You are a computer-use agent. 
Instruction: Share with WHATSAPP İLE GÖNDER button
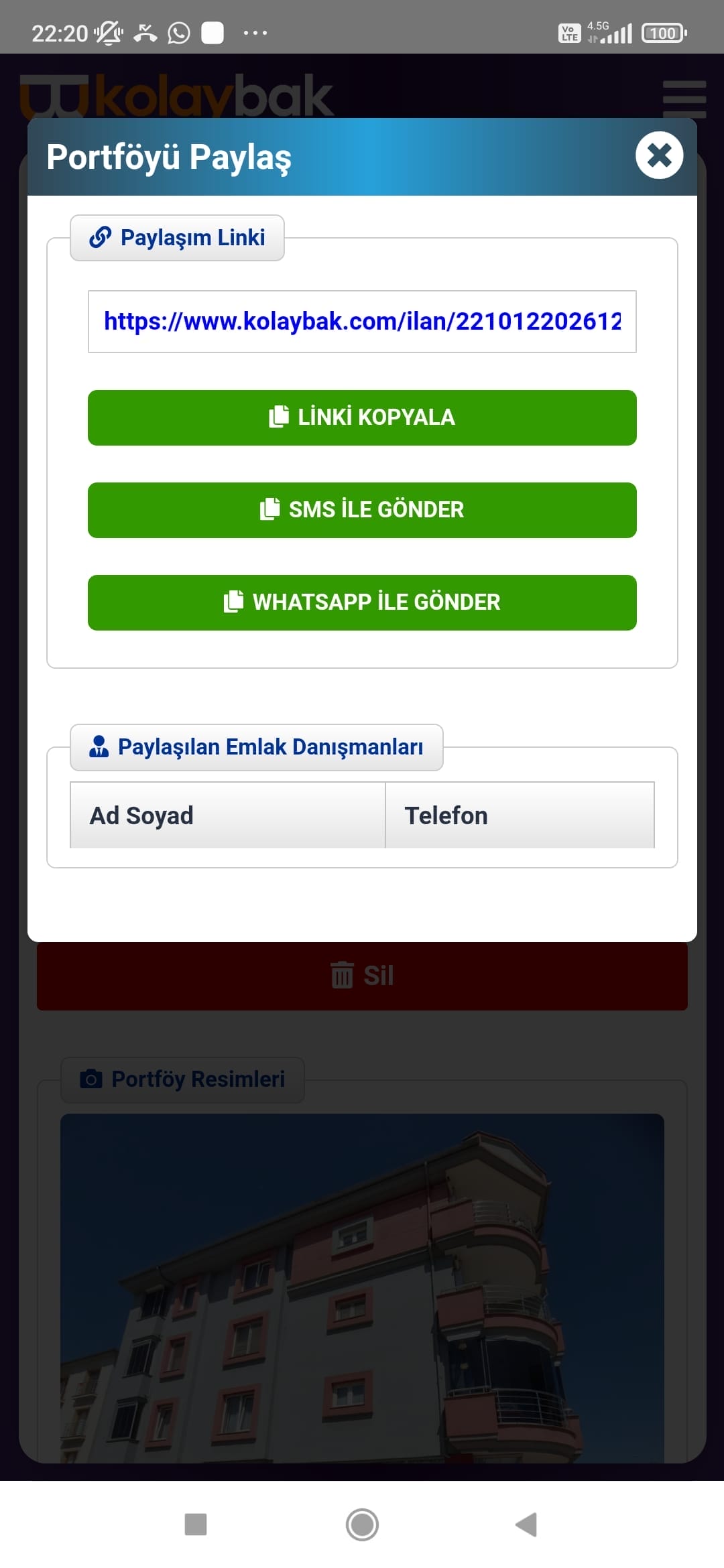(x=362, y=602)
